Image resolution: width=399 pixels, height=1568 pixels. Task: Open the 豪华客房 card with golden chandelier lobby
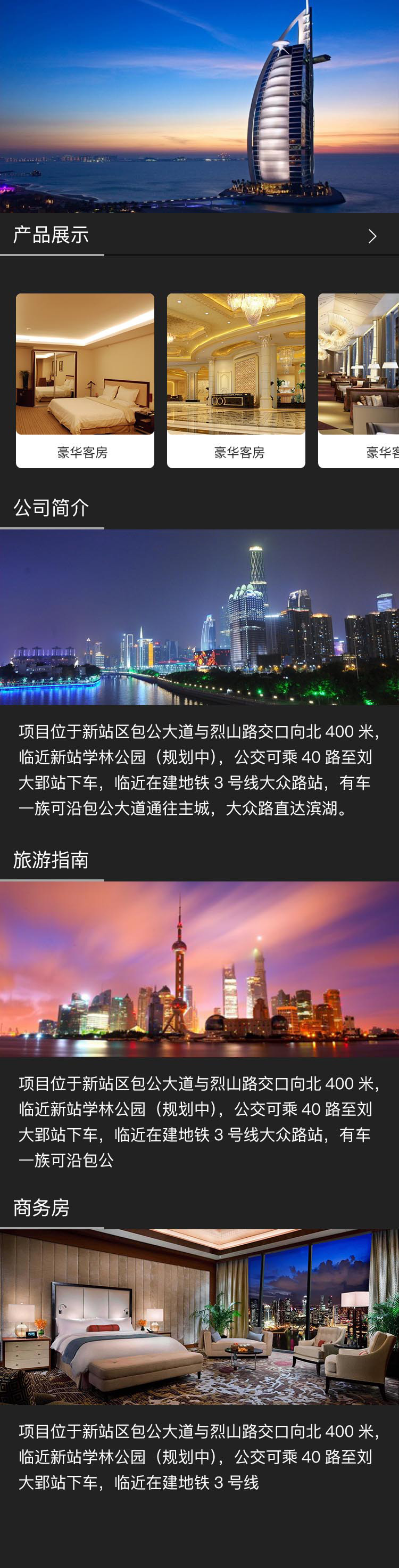[x=236, y=380]
